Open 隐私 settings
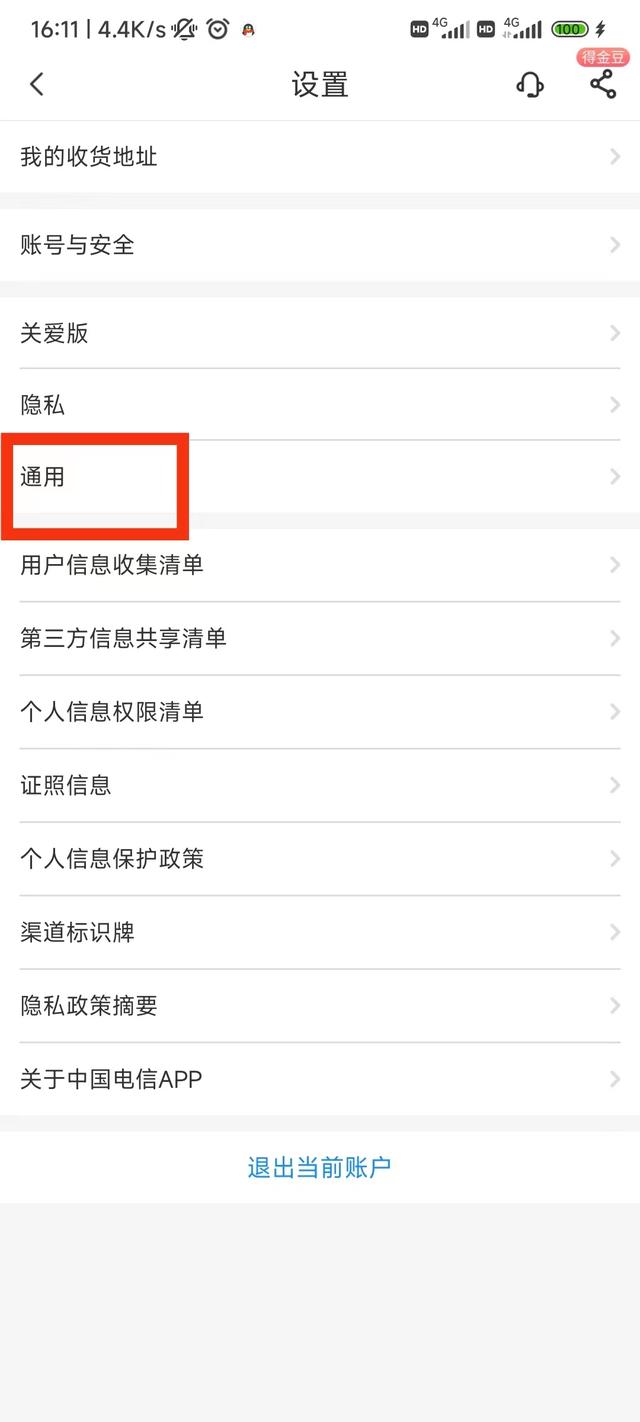The height and width of the screenshot is (1422, 640). (320, 405)
